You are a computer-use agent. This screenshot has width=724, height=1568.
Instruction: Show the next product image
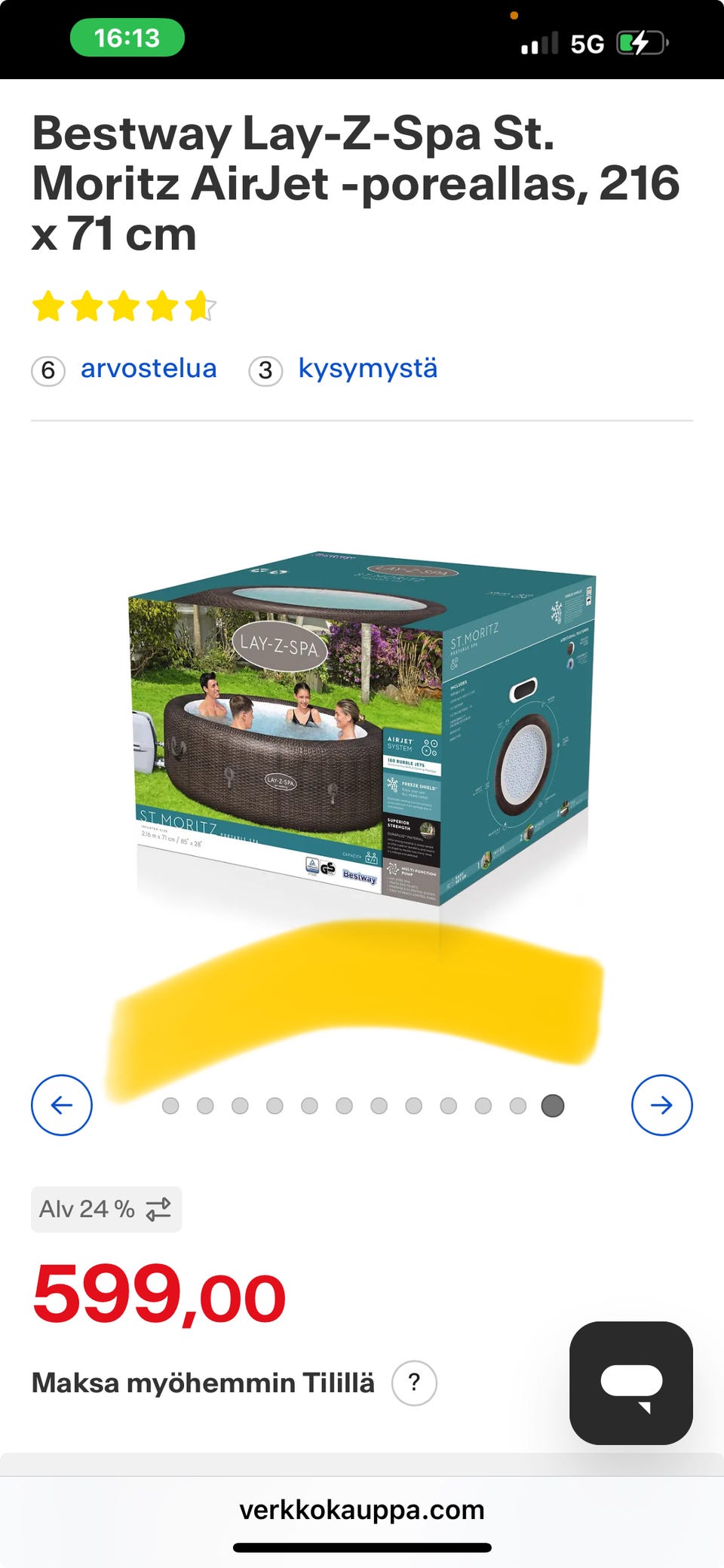tap(662, 1105)
